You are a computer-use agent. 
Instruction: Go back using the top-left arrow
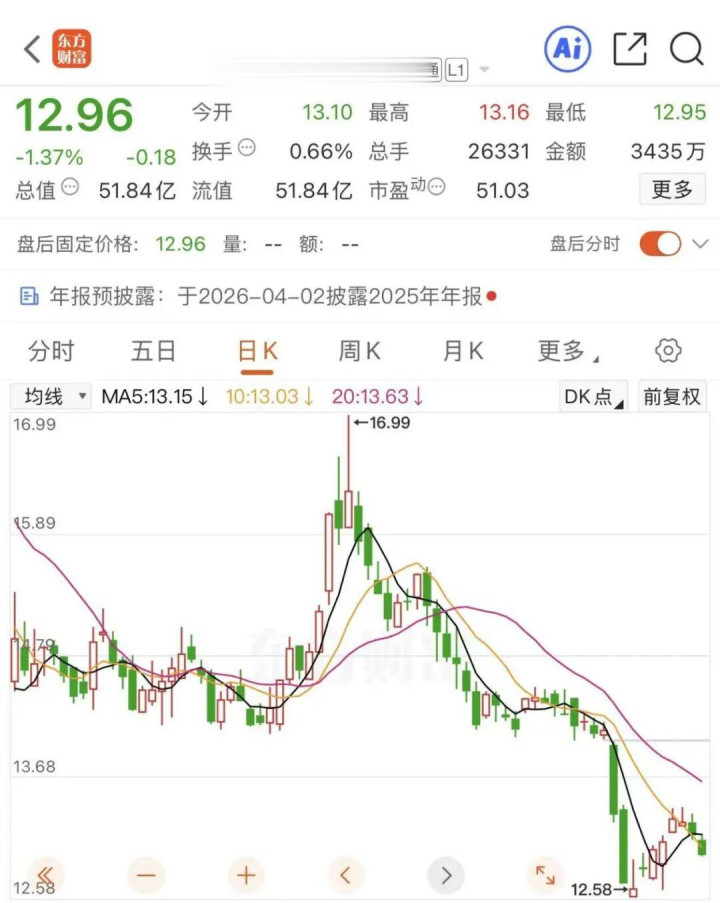pos(31,48)
